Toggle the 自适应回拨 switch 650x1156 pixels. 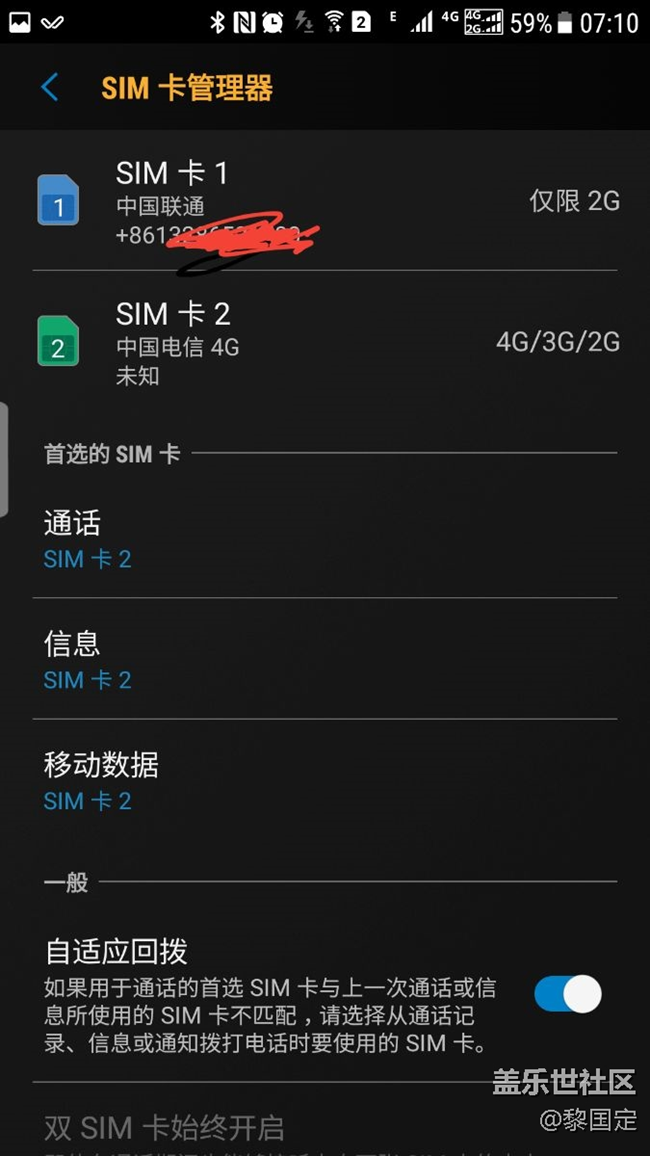567,993
